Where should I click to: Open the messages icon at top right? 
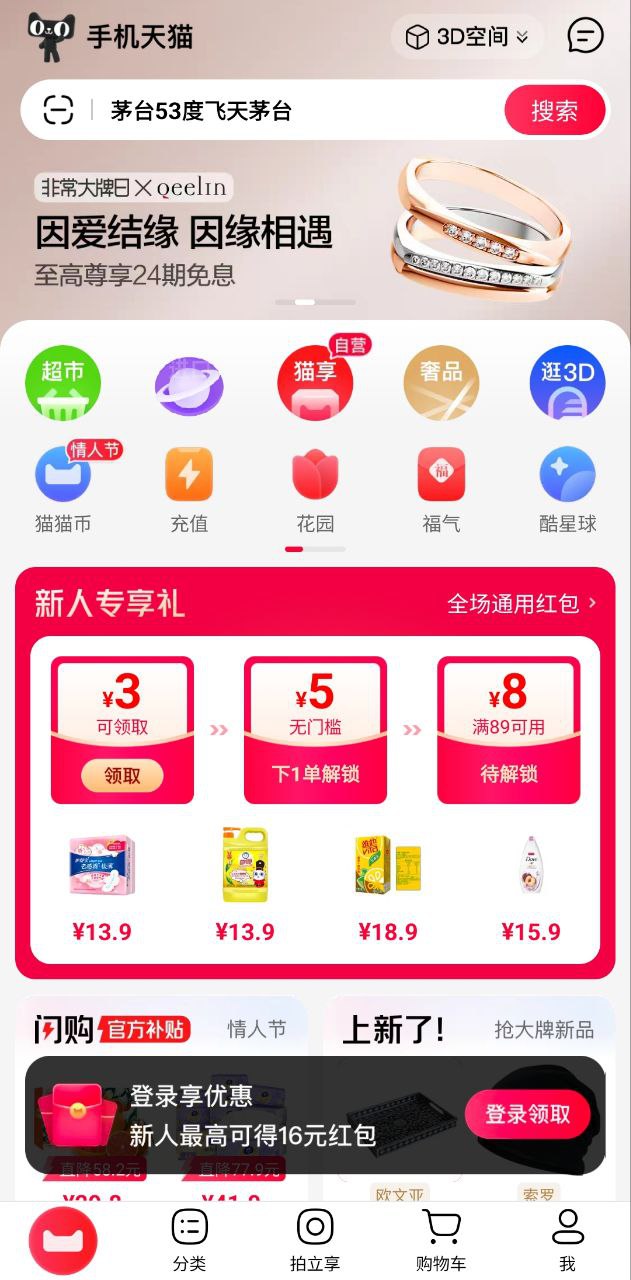pos(585,36)
